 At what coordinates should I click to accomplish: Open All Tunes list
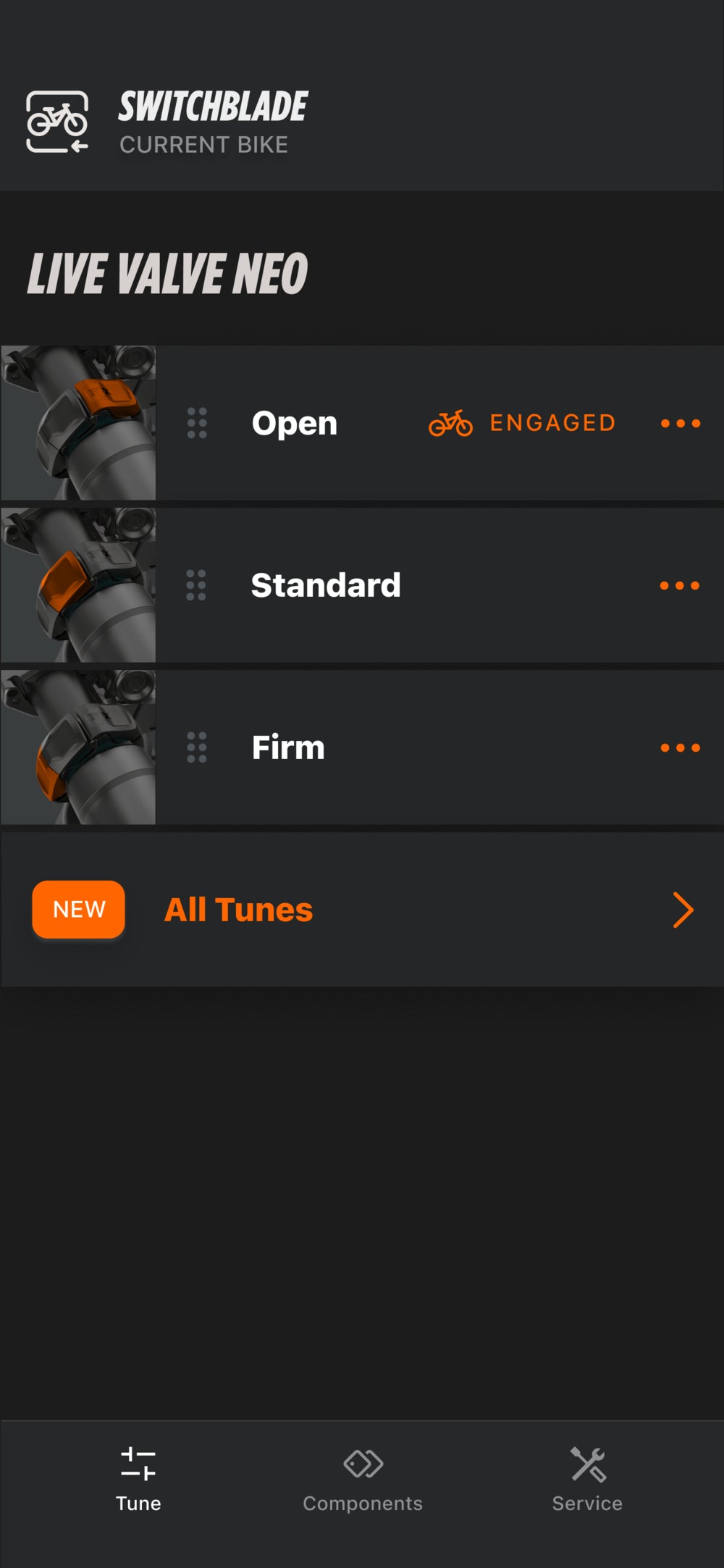pos(362,910)
